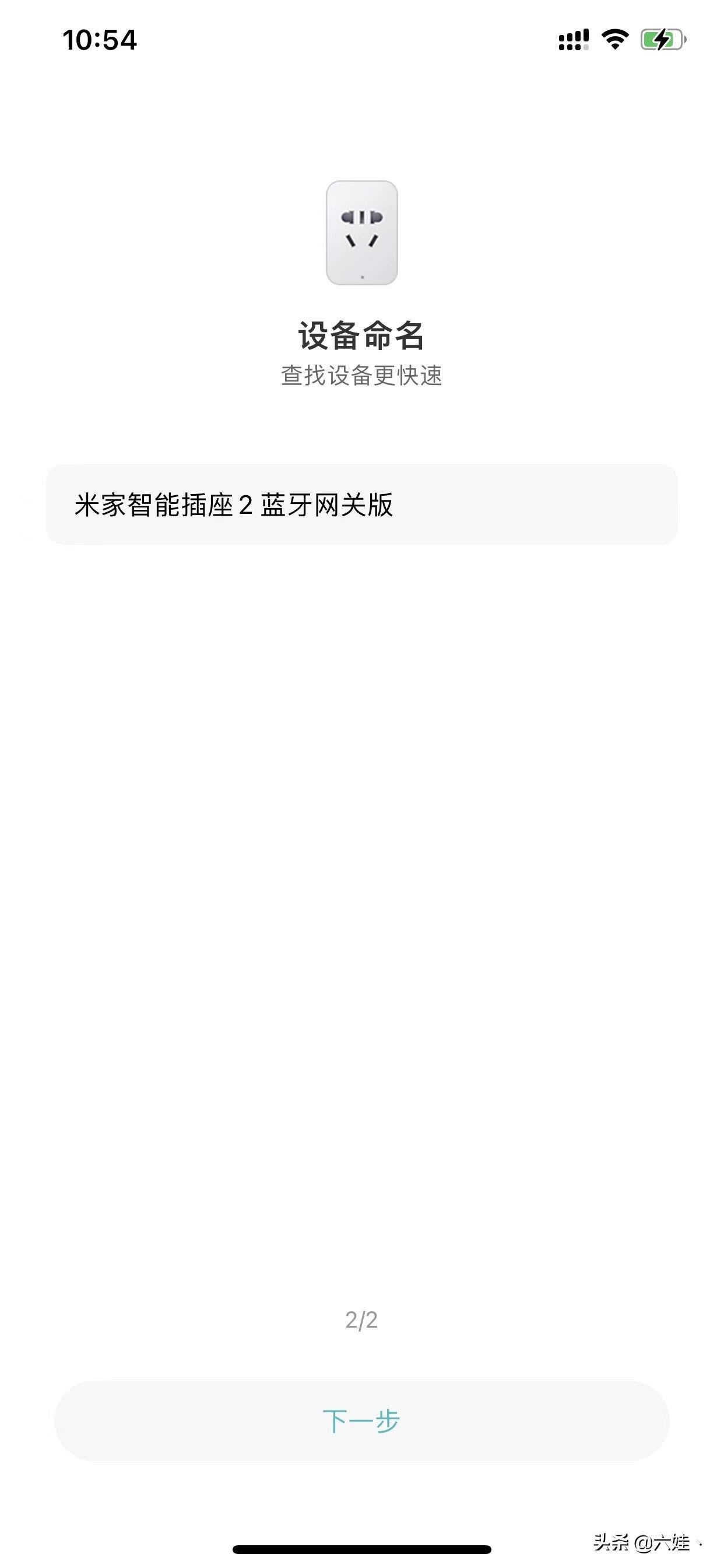Tap 下一步 to continue

361,1420
